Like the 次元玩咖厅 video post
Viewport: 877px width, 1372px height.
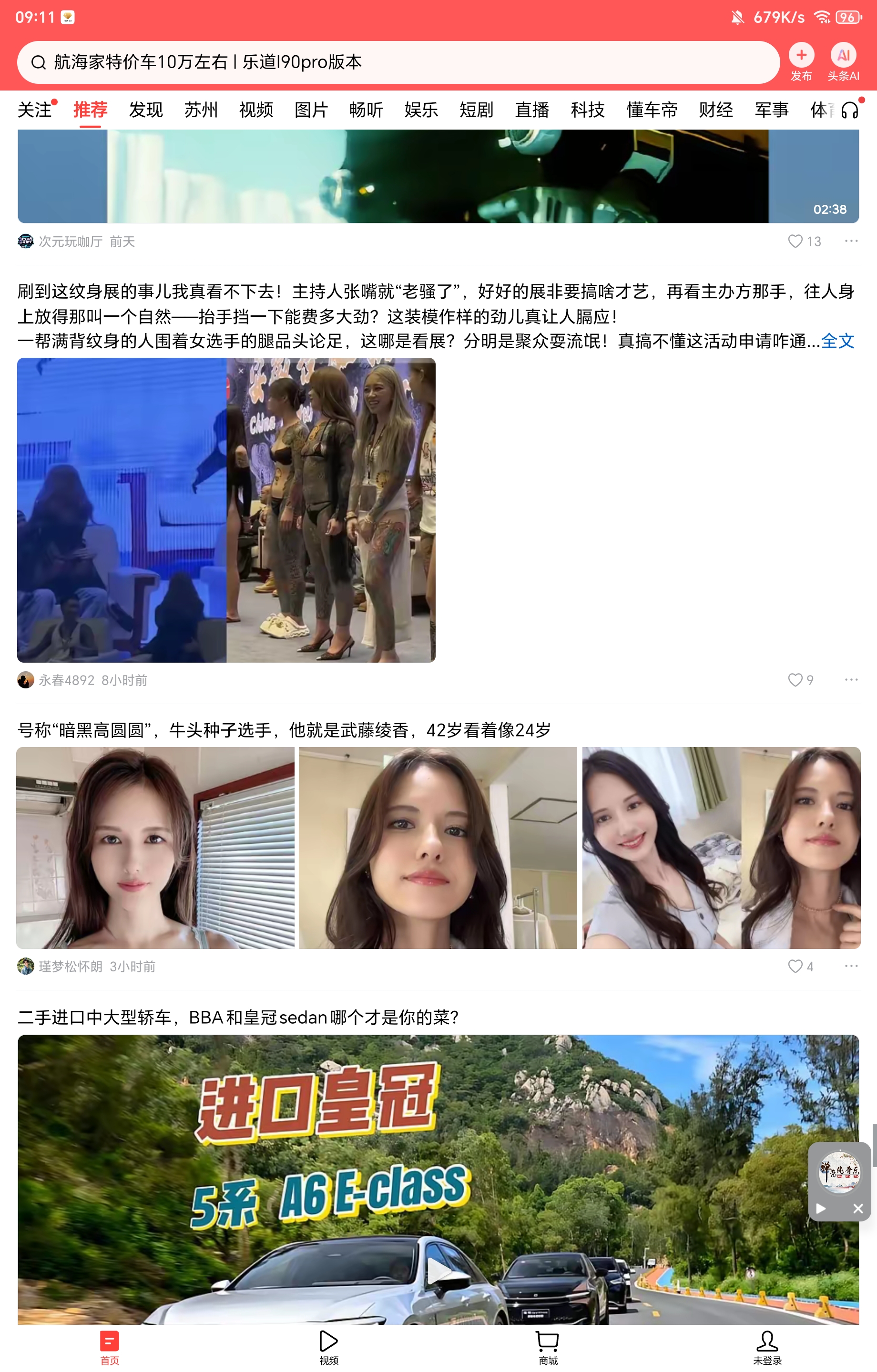click(795, 241)
